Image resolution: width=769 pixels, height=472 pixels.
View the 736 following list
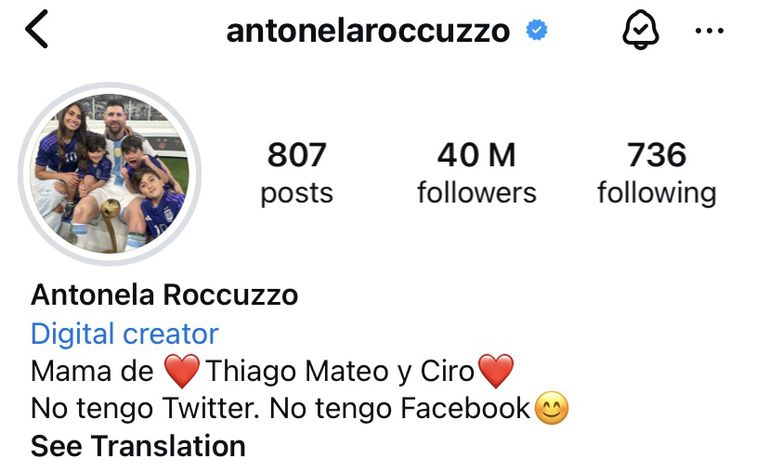click(x=656, y=173)
